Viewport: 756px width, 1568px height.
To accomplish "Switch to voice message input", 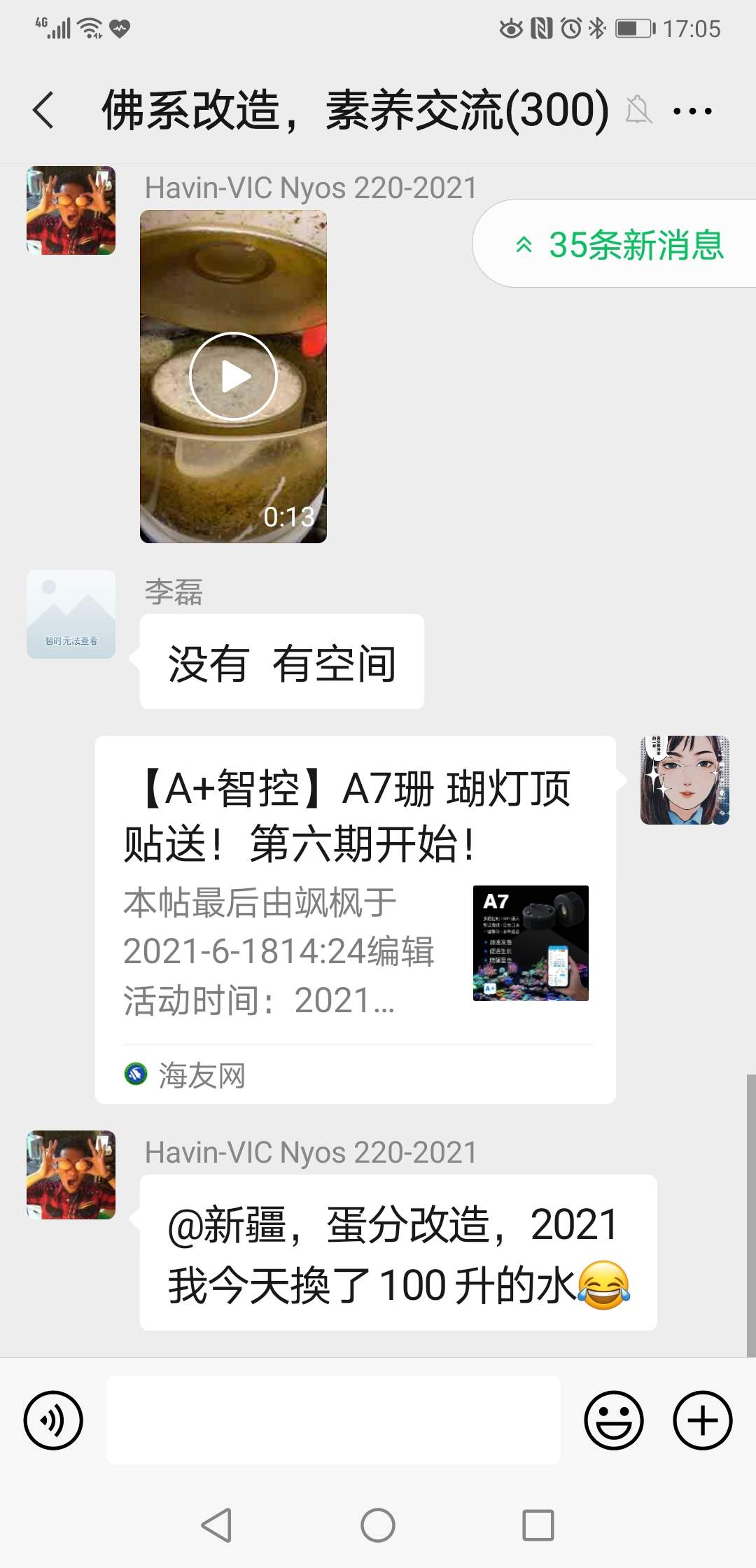I will click(x=53, y=1420).
